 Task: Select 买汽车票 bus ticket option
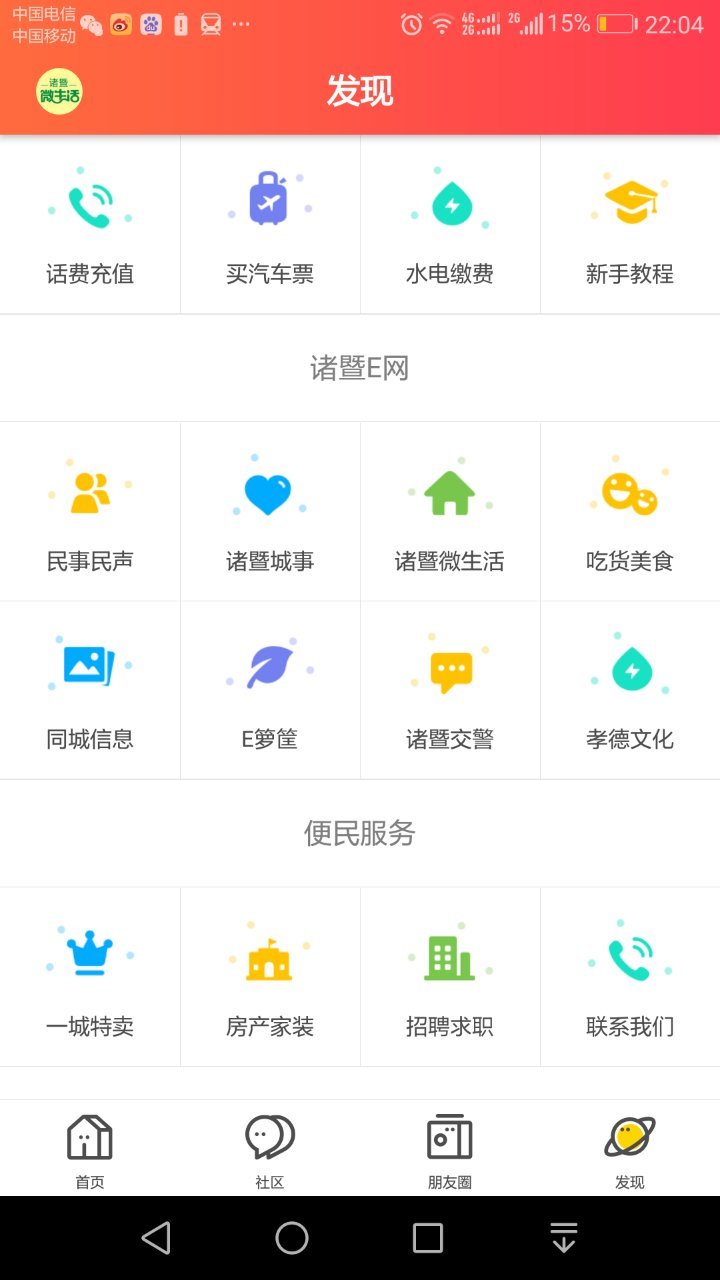[x=270, y=225]
